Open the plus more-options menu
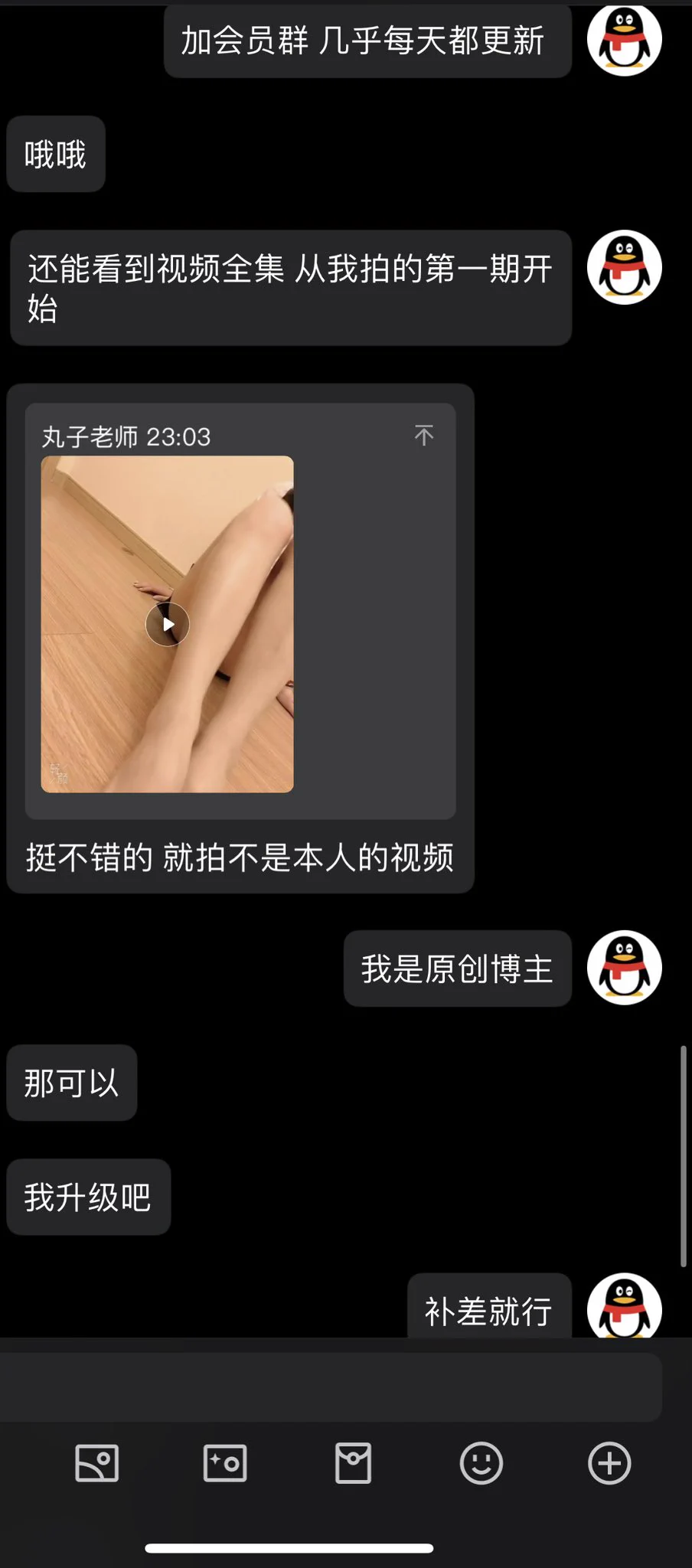The image size is (692, 1568). pos(609,1463)
